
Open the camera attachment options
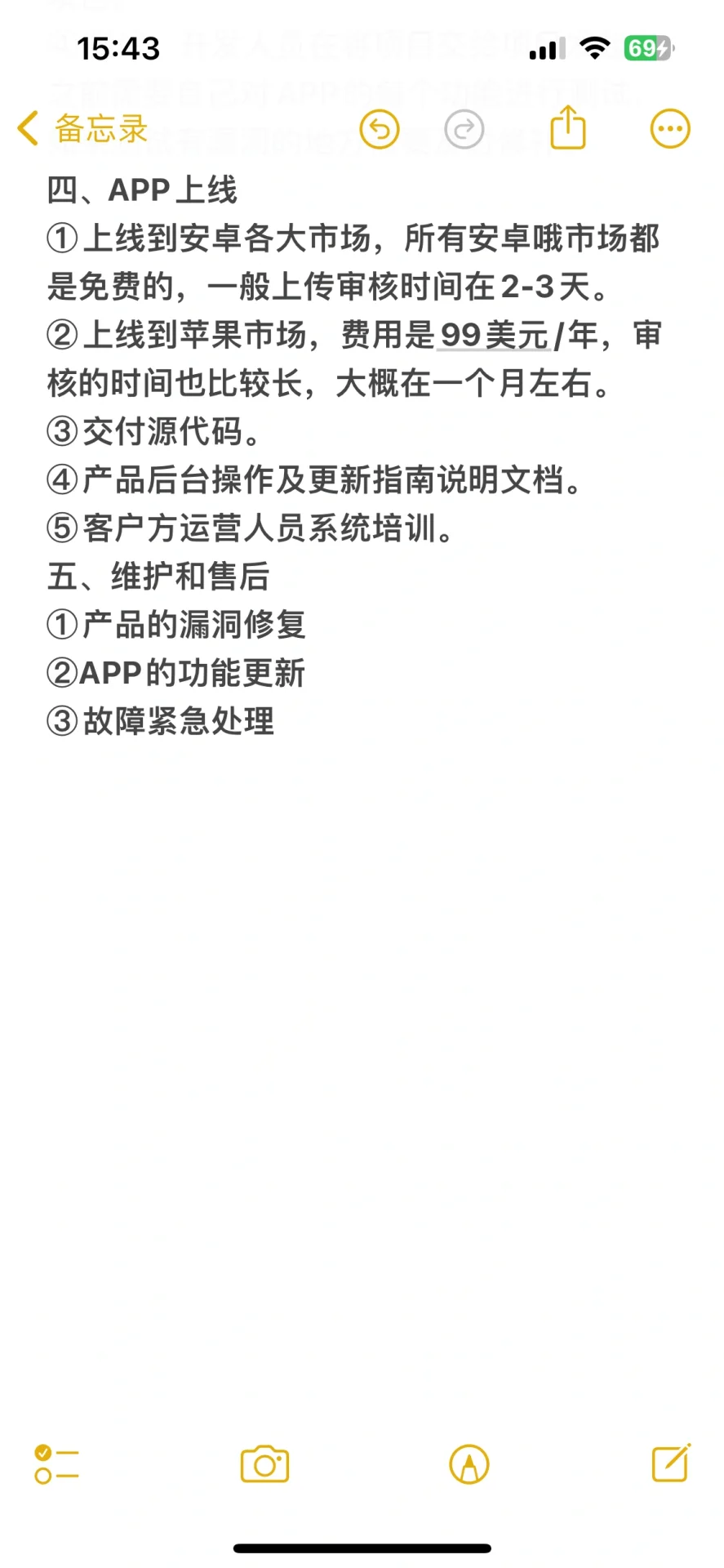click(x=264, y=1464)
